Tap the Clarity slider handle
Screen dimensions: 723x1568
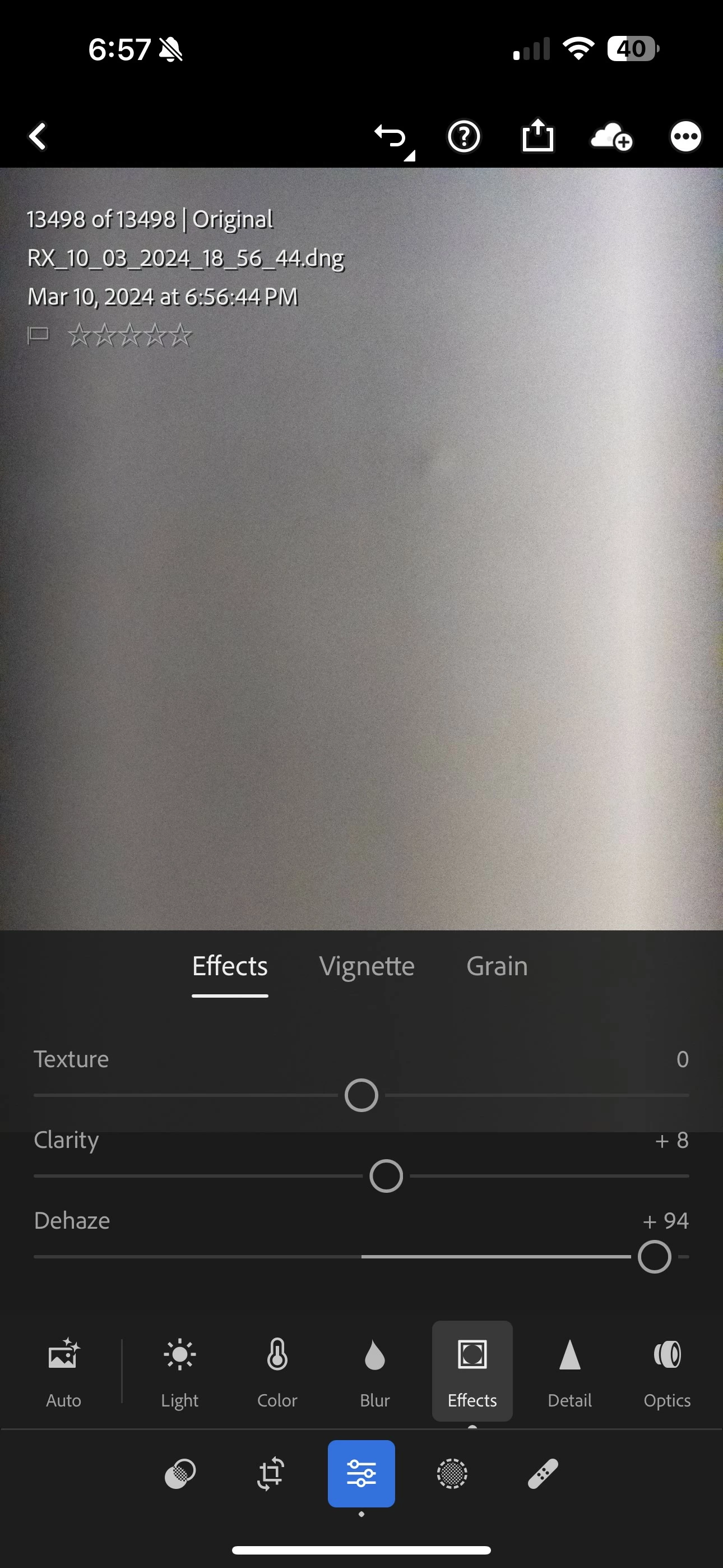click(x=387, y=1176)
